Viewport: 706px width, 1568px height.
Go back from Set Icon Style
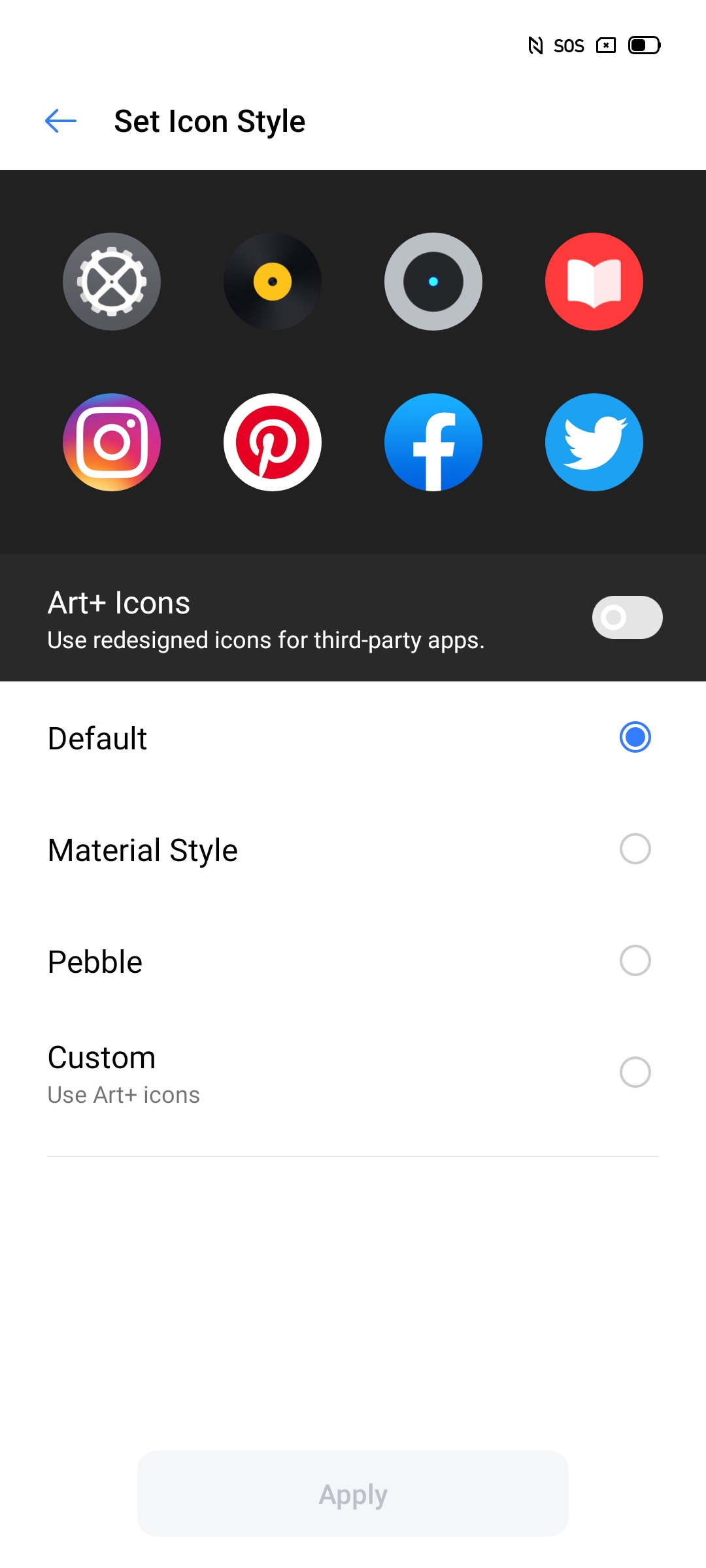coord(61,121)
